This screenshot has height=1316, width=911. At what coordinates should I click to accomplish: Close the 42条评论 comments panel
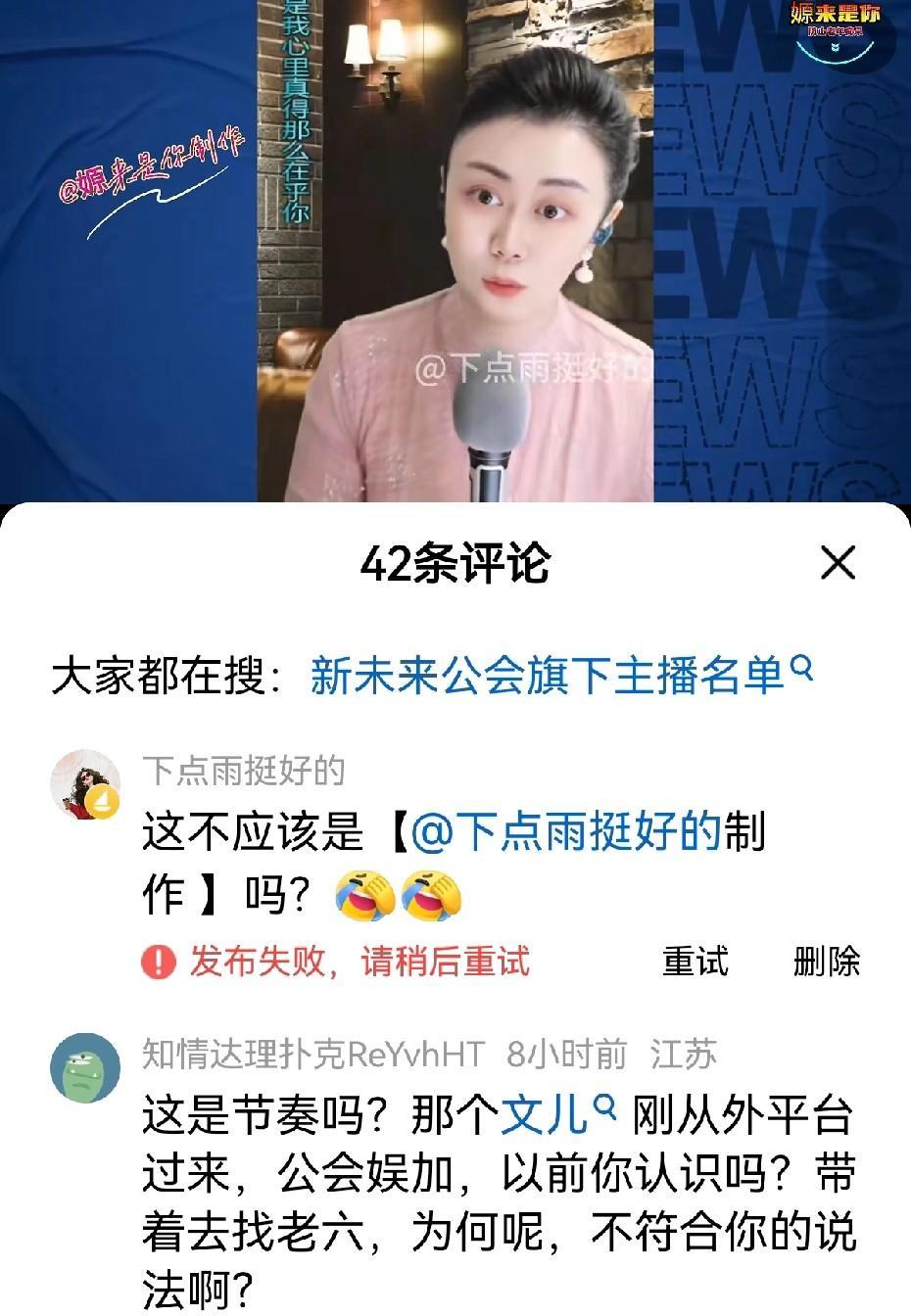[x=838, y=564]
